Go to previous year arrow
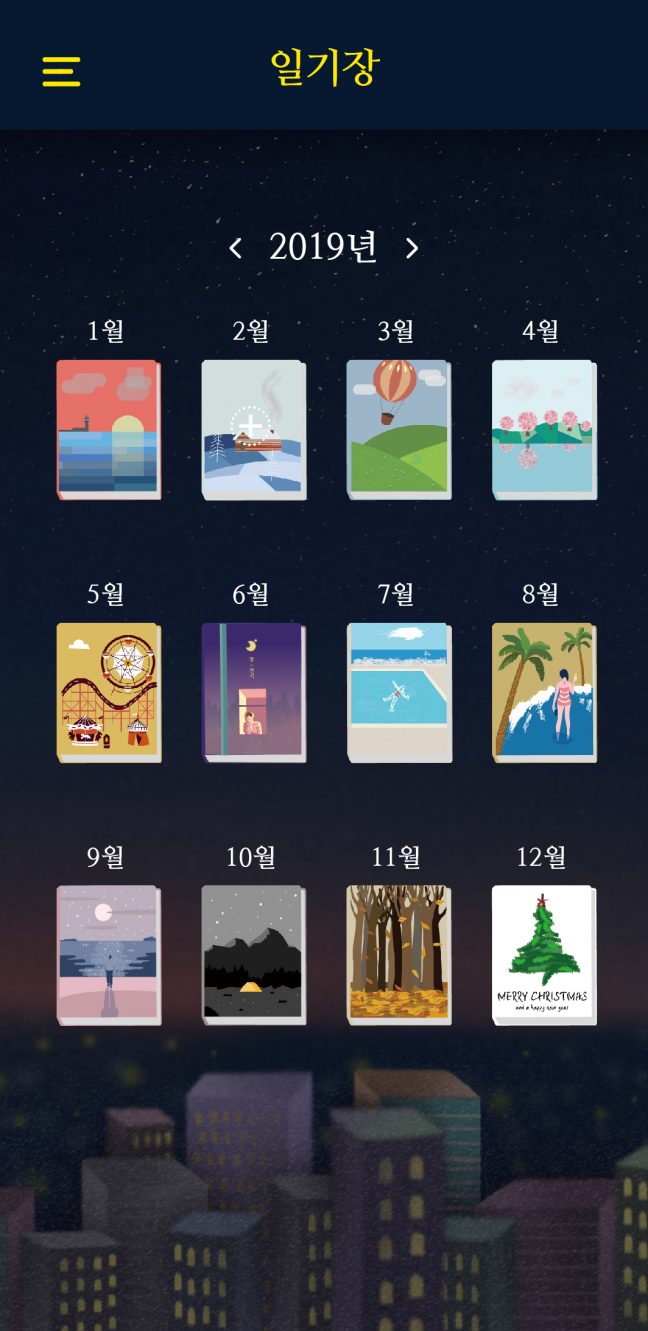Image resolution: width=648 pixels, height=1331 pixels. (x=236, y=248)
